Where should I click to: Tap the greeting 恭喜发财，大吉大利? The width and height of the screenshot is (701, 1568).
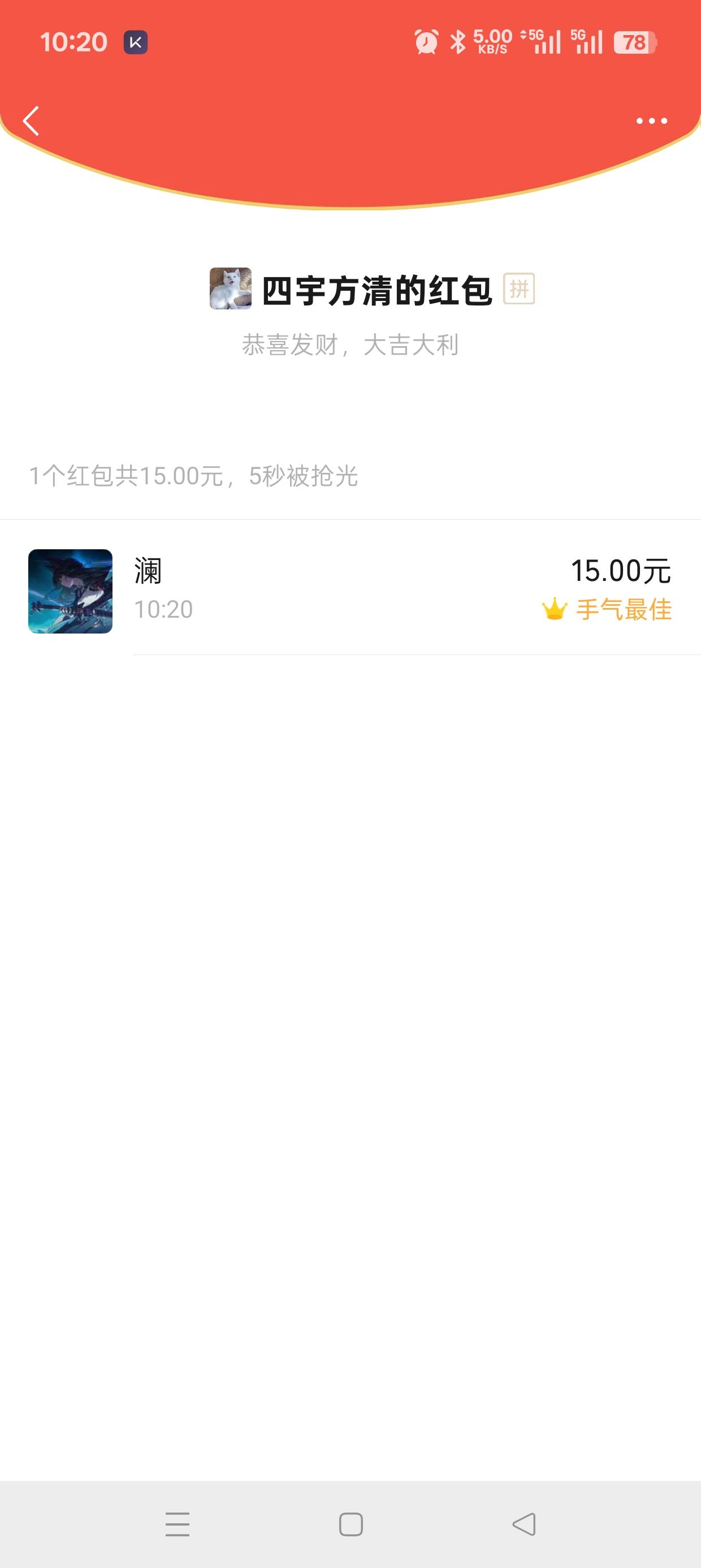tap(350, 344)
